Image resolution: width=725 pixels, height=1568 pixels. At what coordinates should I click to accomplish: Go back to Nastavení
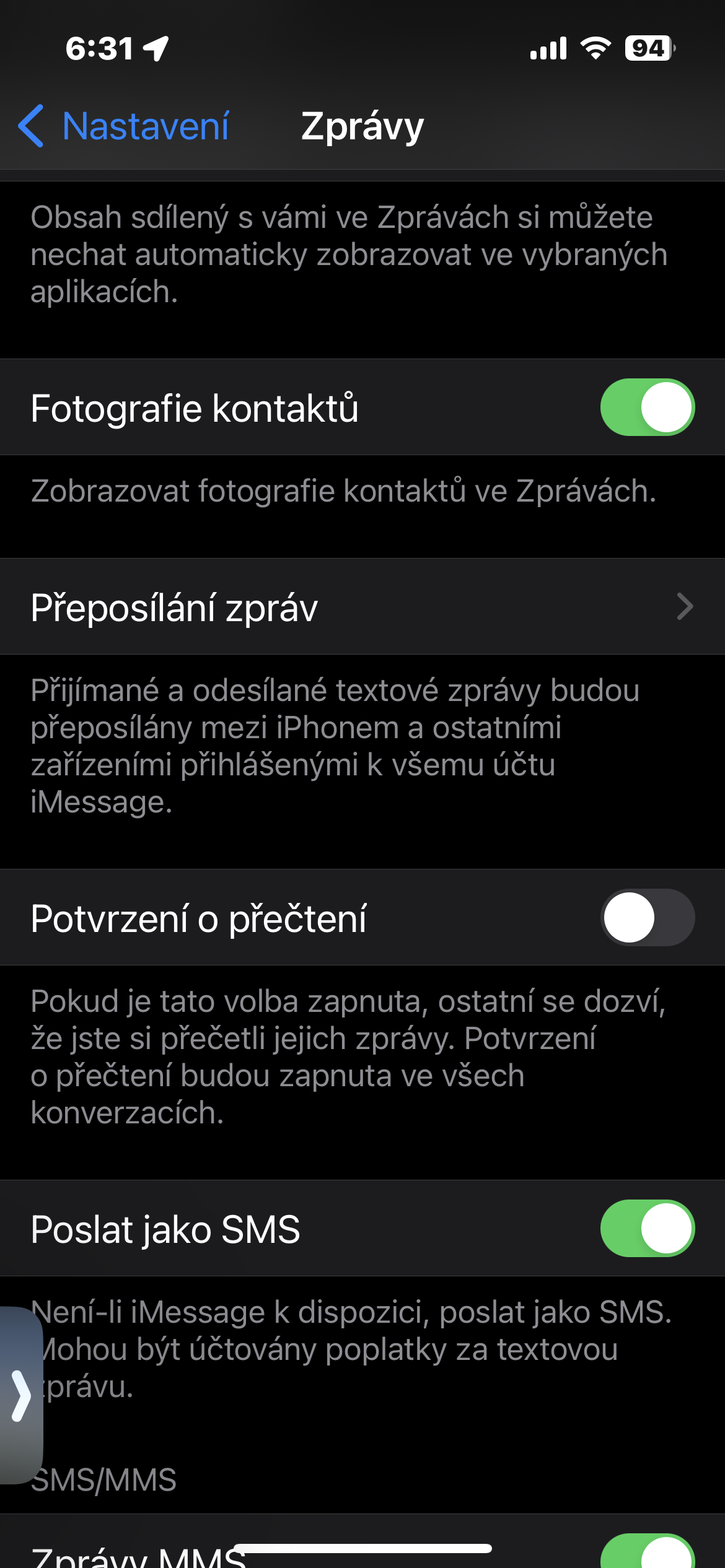pos(124,126)
